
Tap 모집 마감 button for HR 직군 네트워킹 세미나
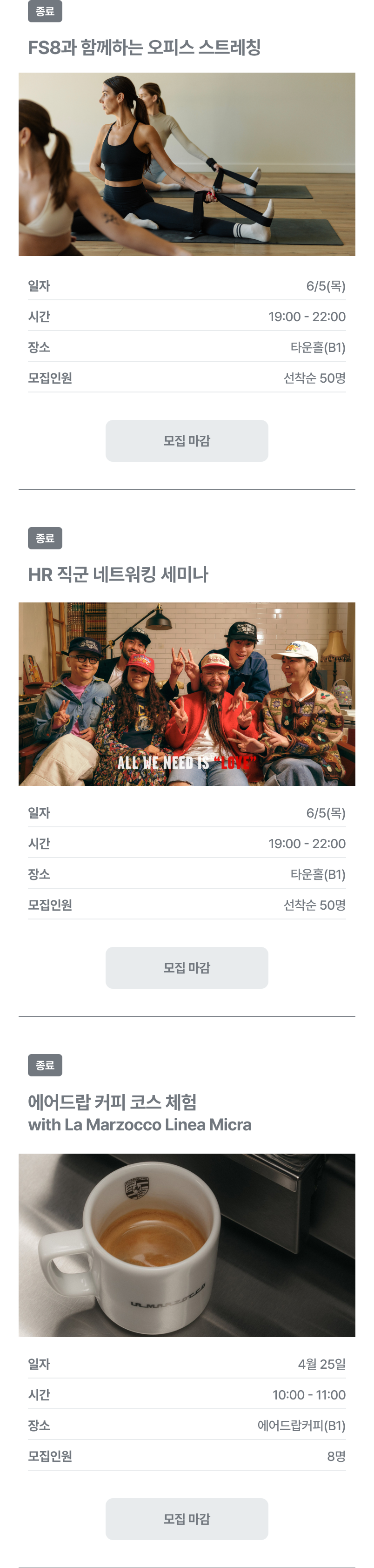click(187, 967)
